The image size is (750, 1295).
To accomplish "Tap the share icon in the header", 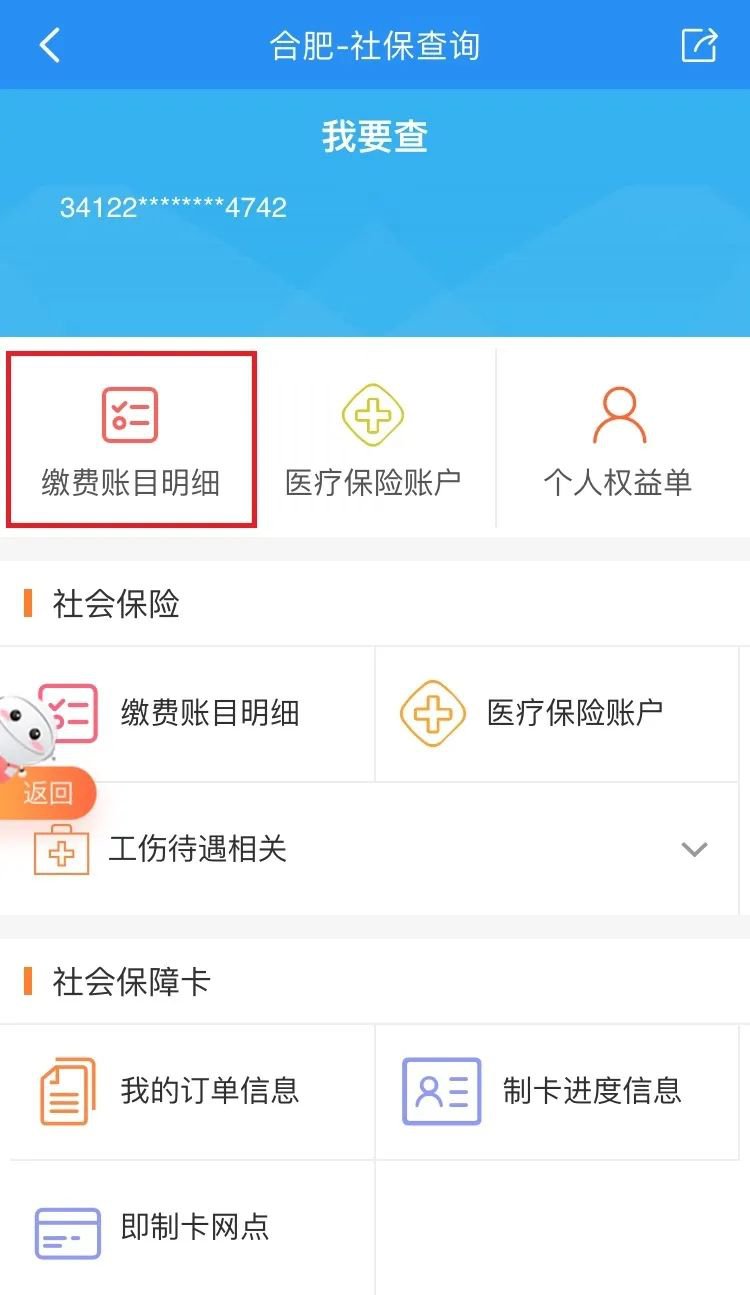I will 699,45.
